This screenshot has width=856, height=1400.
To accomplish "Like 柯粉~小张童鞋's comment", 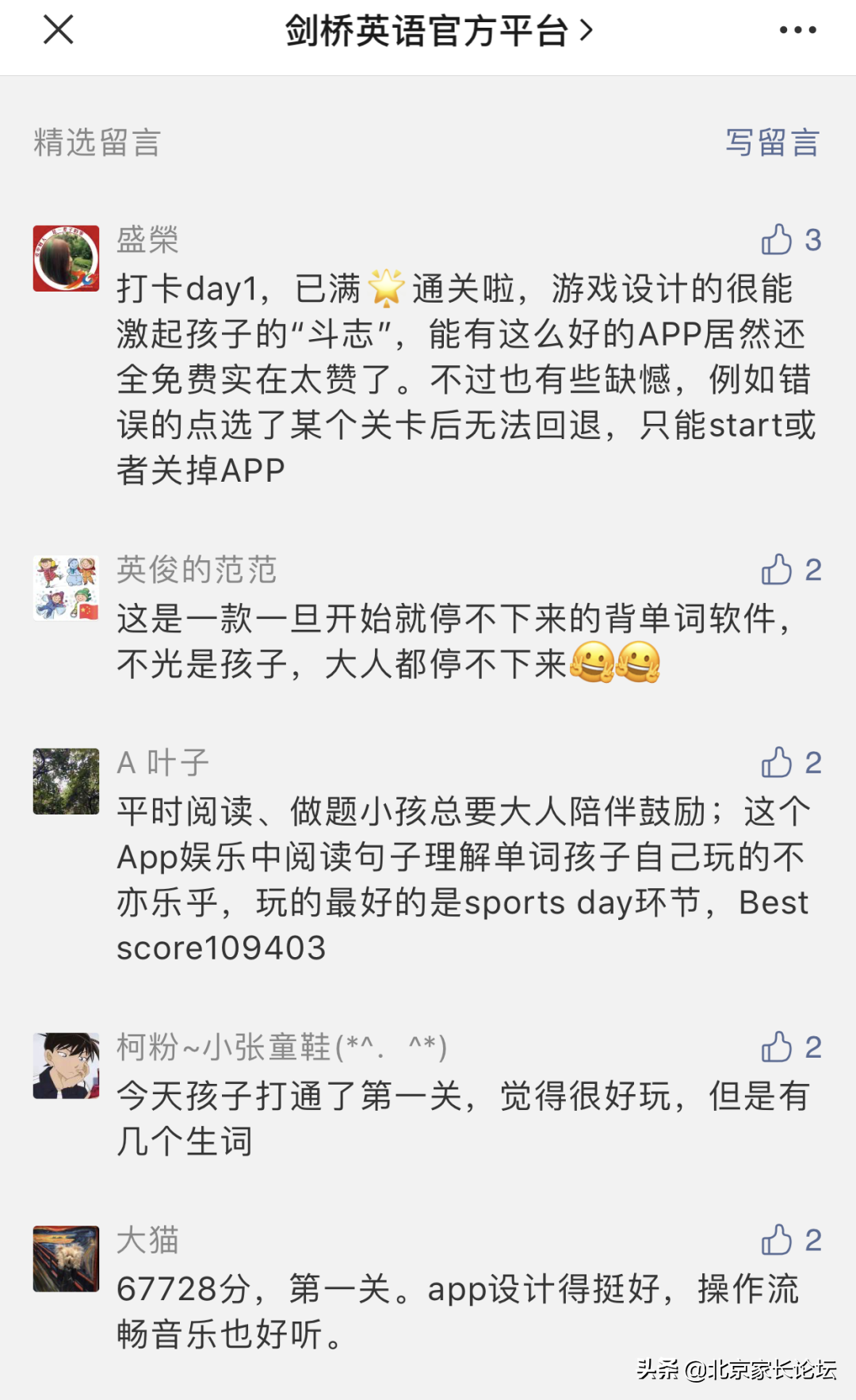I will (777, 1047).
